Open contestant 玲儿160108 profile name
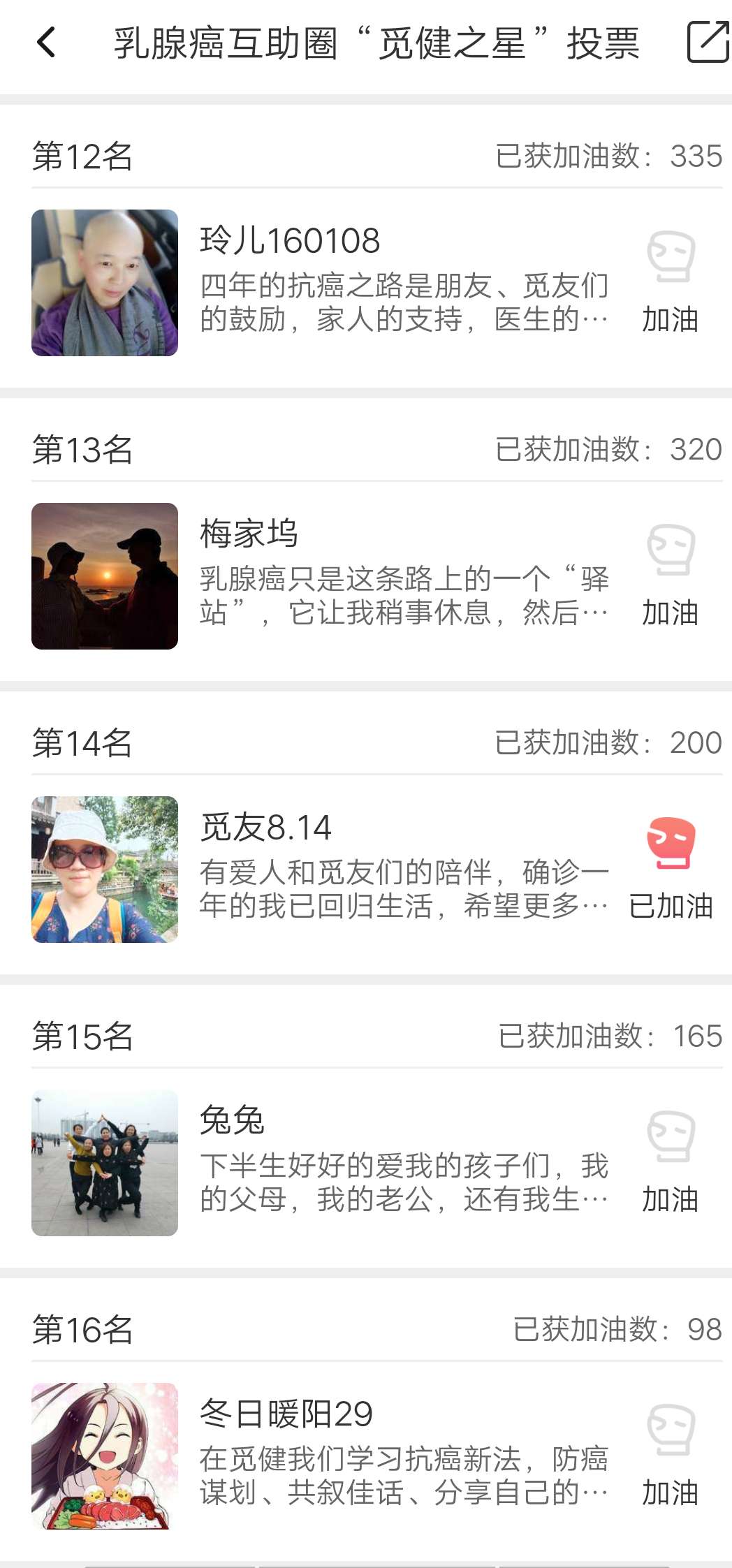Image resolution: width=732 pixels, height=1568 pixels. tap(290, 241)
